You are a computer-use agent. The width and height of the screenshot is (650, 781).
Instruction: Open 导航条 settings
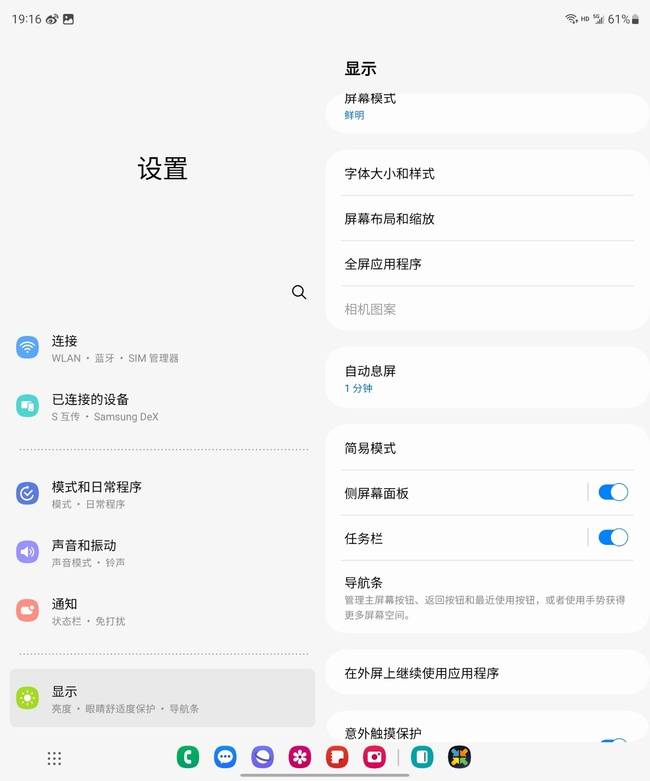click(x=487, y=597)
